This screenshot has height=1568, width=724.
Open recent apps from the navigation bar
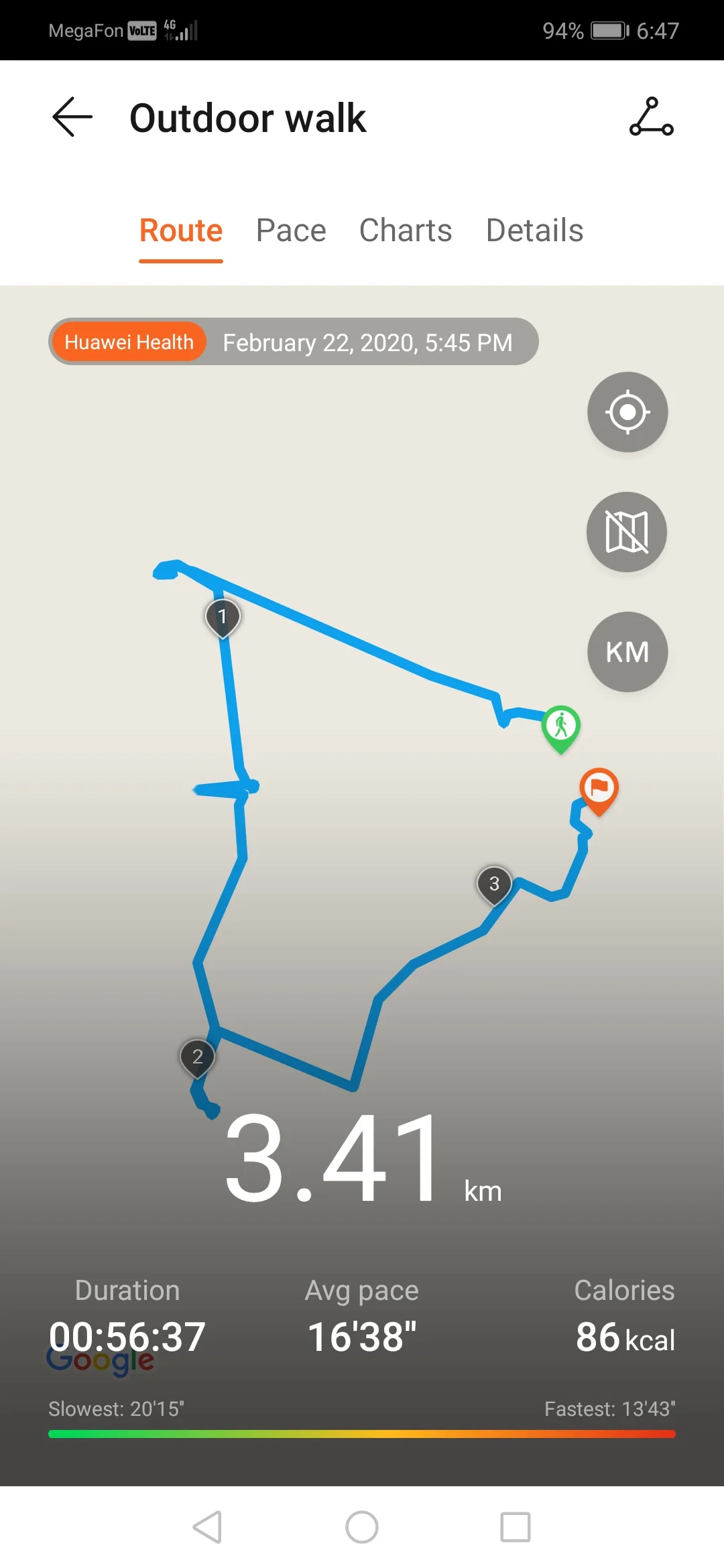[516, 1527]
